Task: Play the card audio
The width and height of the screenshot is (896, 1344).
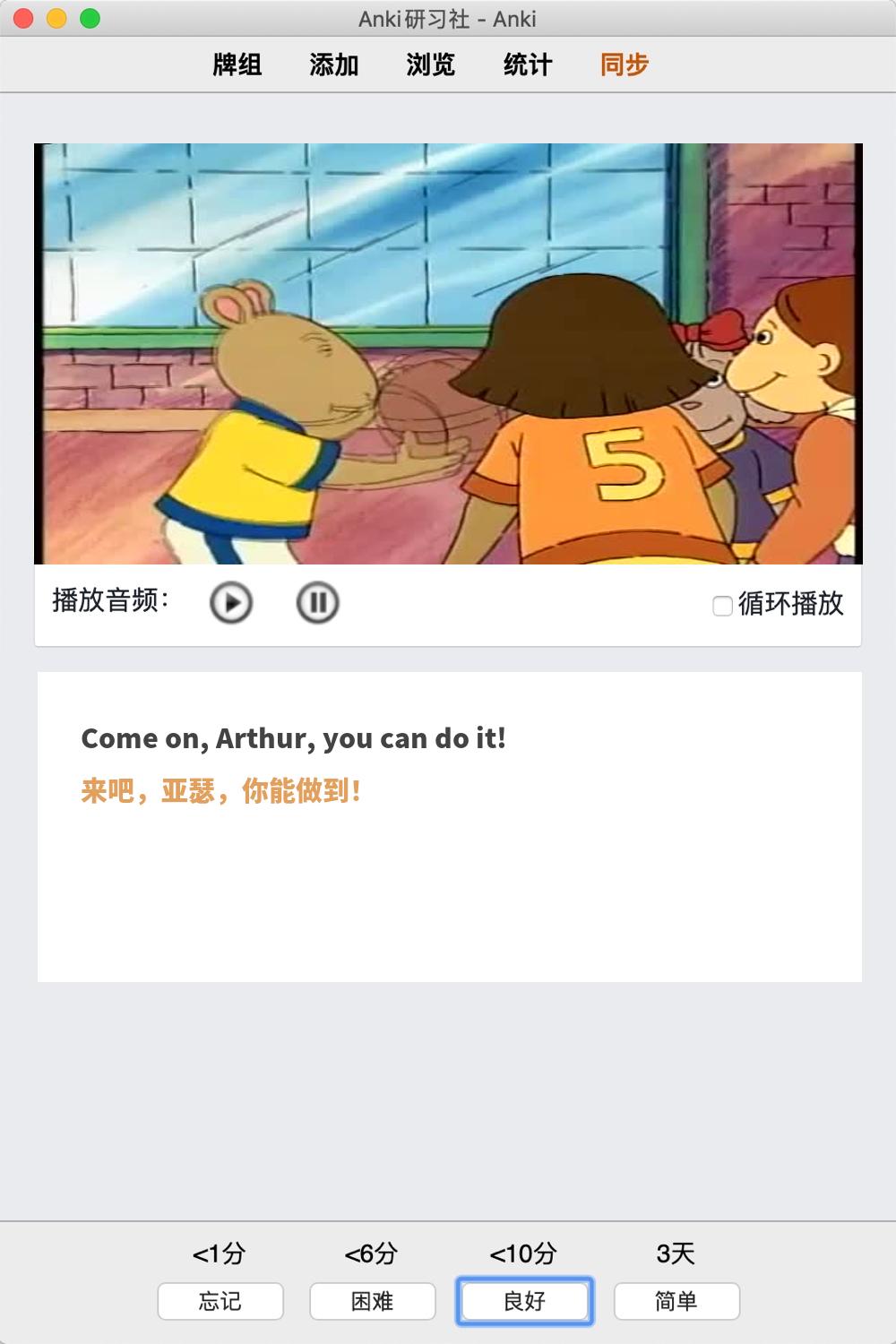Action: coord(230,603)
